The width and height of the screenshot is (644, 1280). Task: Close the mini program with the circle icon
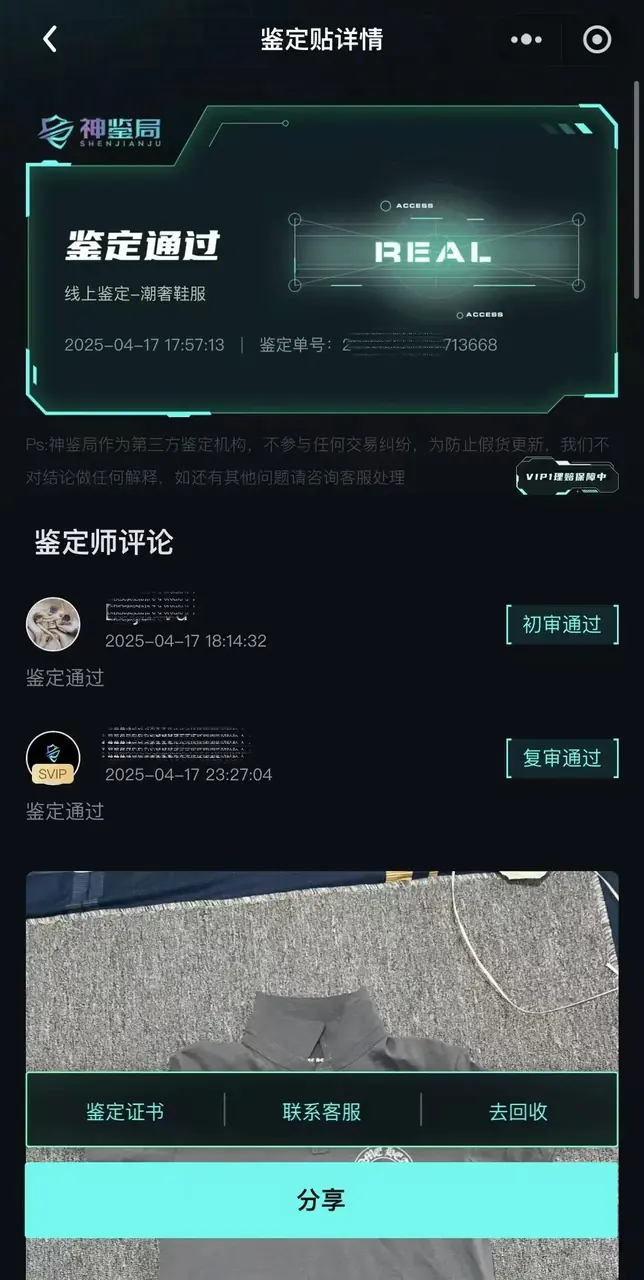click(x=597, y=39)
